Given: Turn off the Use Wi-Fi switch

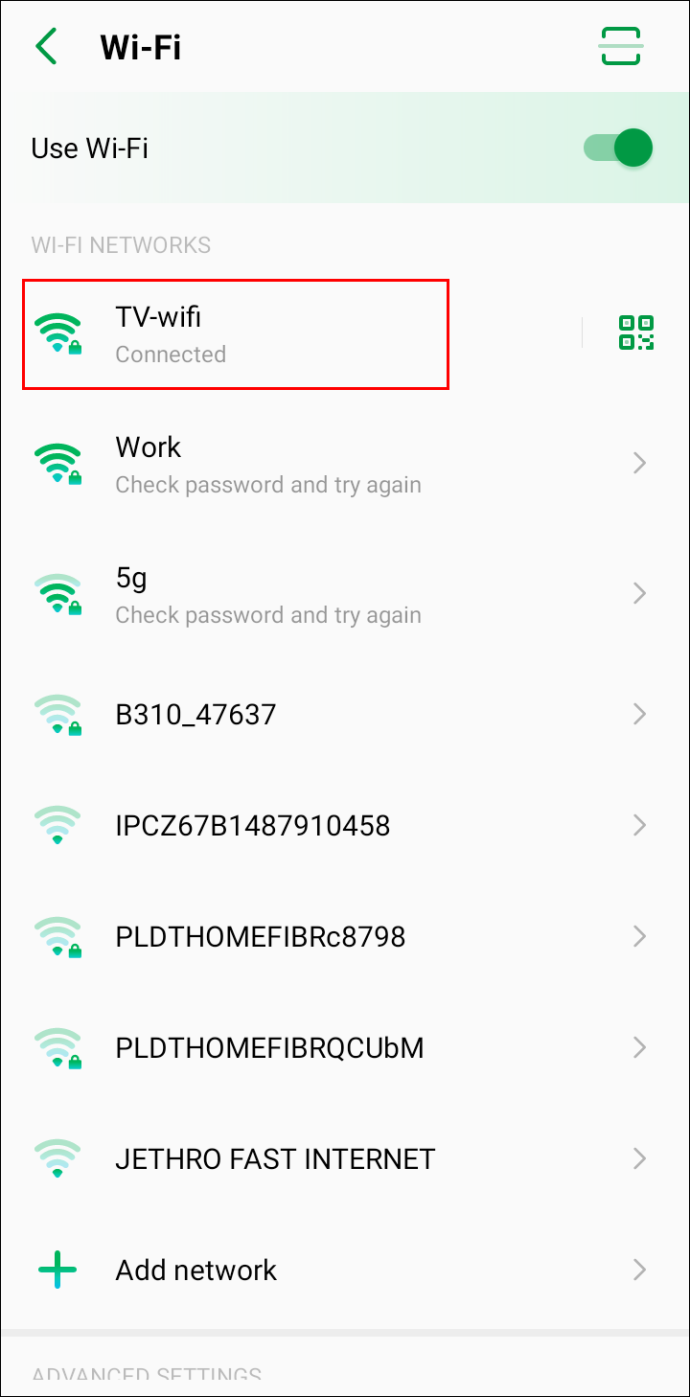Looking at the screenshot, I should pos(618,149).
